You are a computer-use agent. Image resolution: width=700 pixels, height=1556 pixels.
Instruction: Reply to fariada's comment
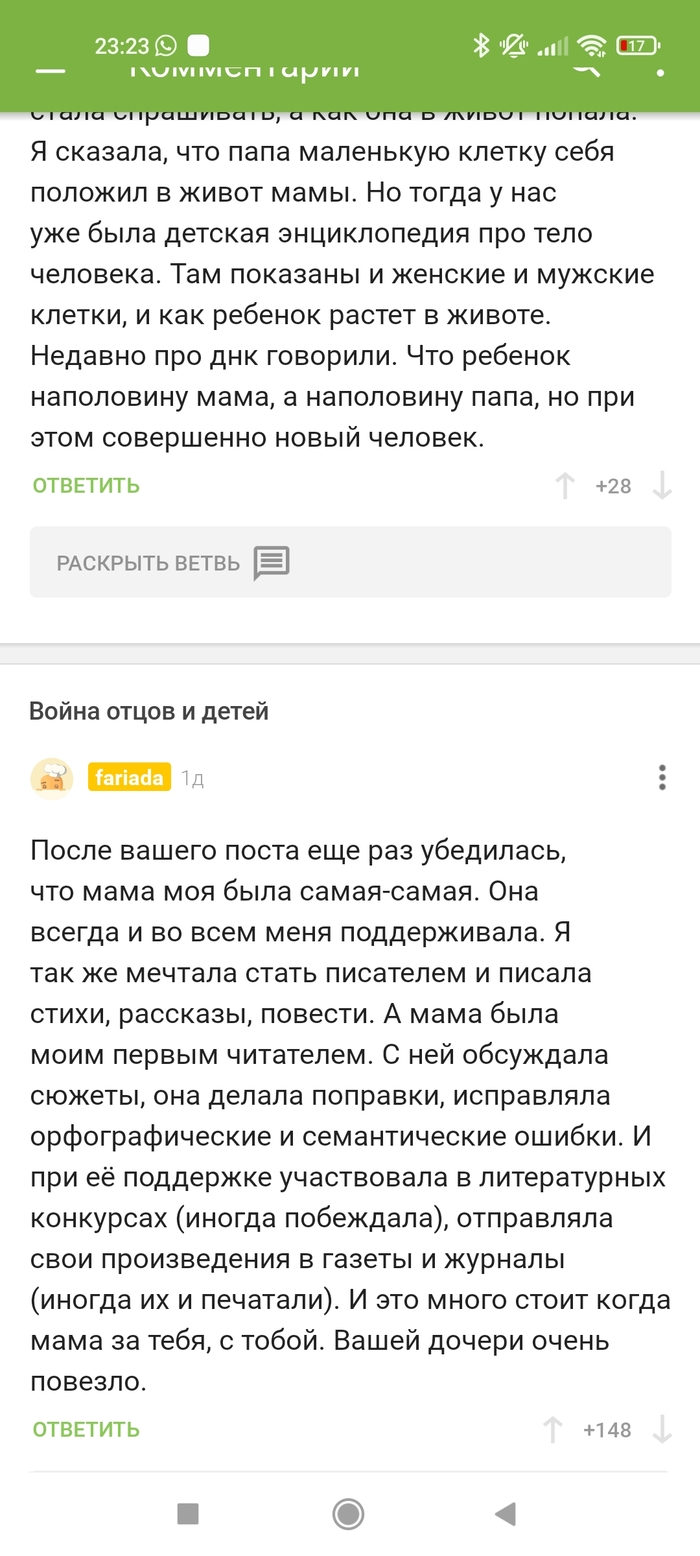86,1430
